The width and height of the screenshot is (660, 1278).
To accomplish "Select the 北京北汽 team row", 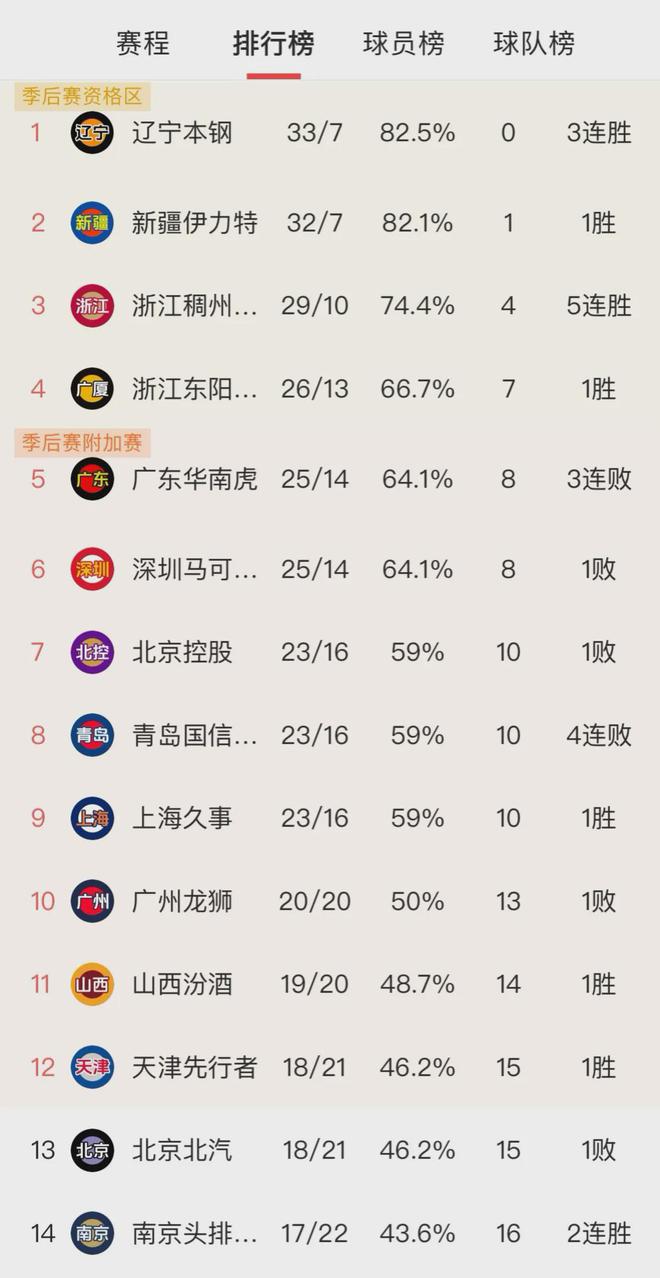I will point(330,1150).
